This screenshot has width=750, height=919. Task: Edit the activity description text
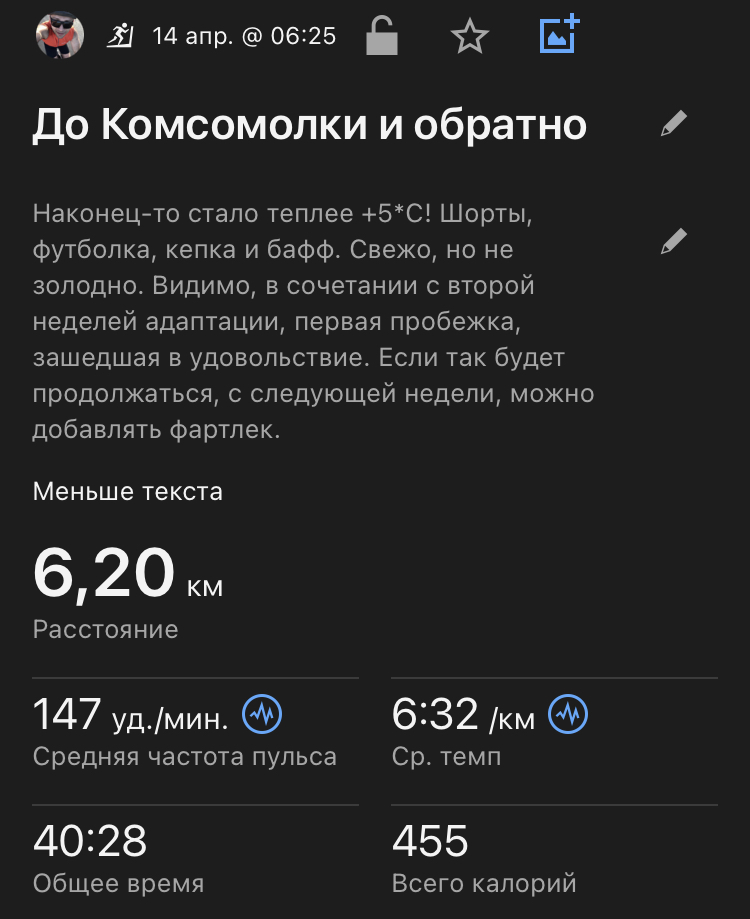(x=674, y=241)
